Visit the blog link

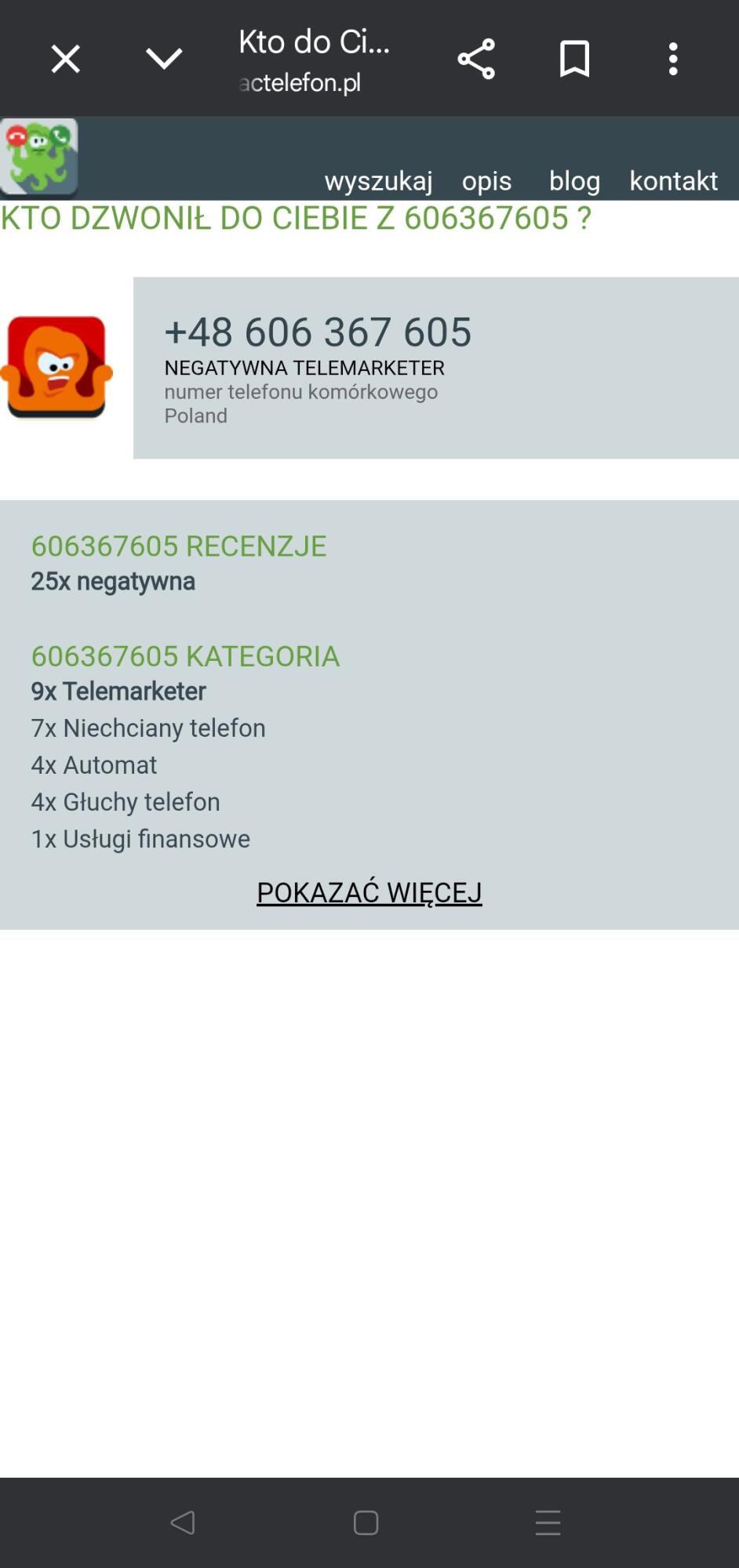pyautogui.click(x=574, y=181)
